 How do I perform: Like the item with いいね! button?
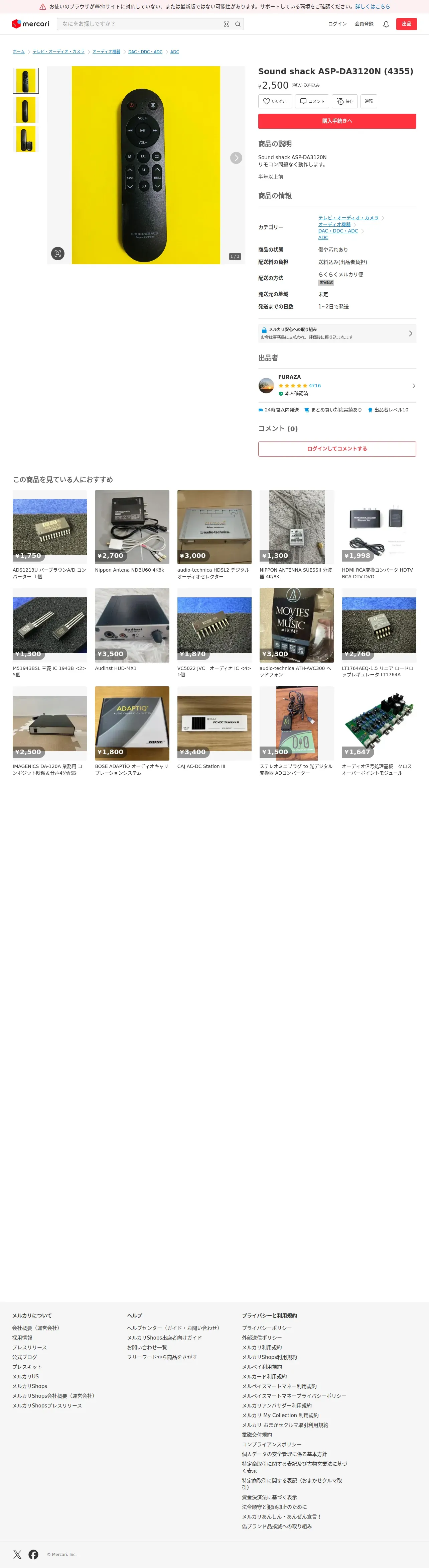(x=275, y=102)
